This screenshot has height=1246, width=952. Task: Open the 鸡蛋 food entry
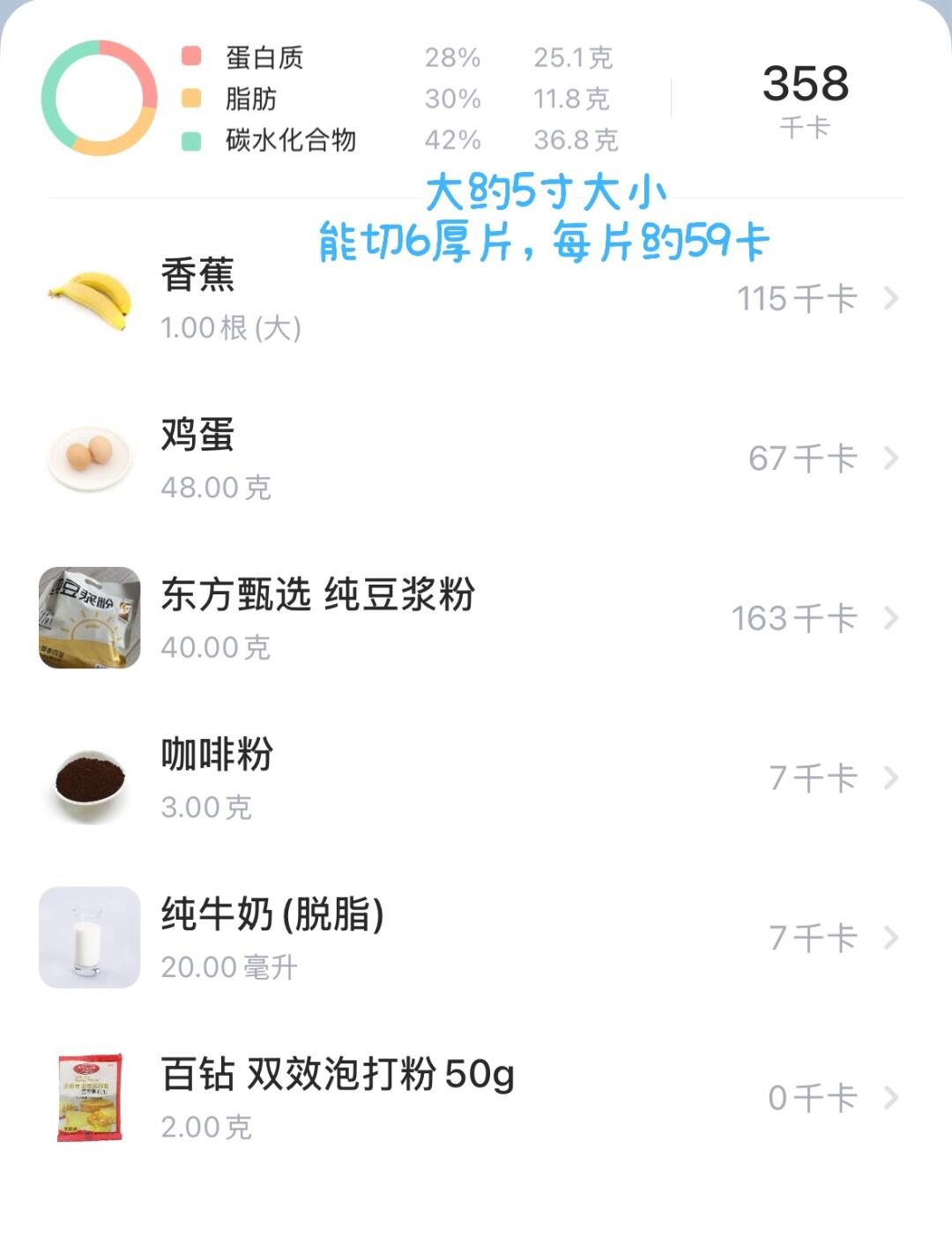coord(476,459)
